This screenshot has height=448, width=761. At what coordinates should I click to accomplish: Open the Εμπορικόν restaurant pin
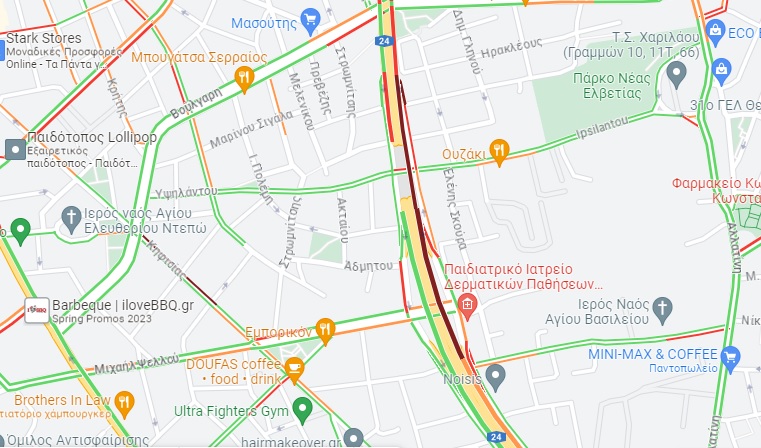[325, 328]
